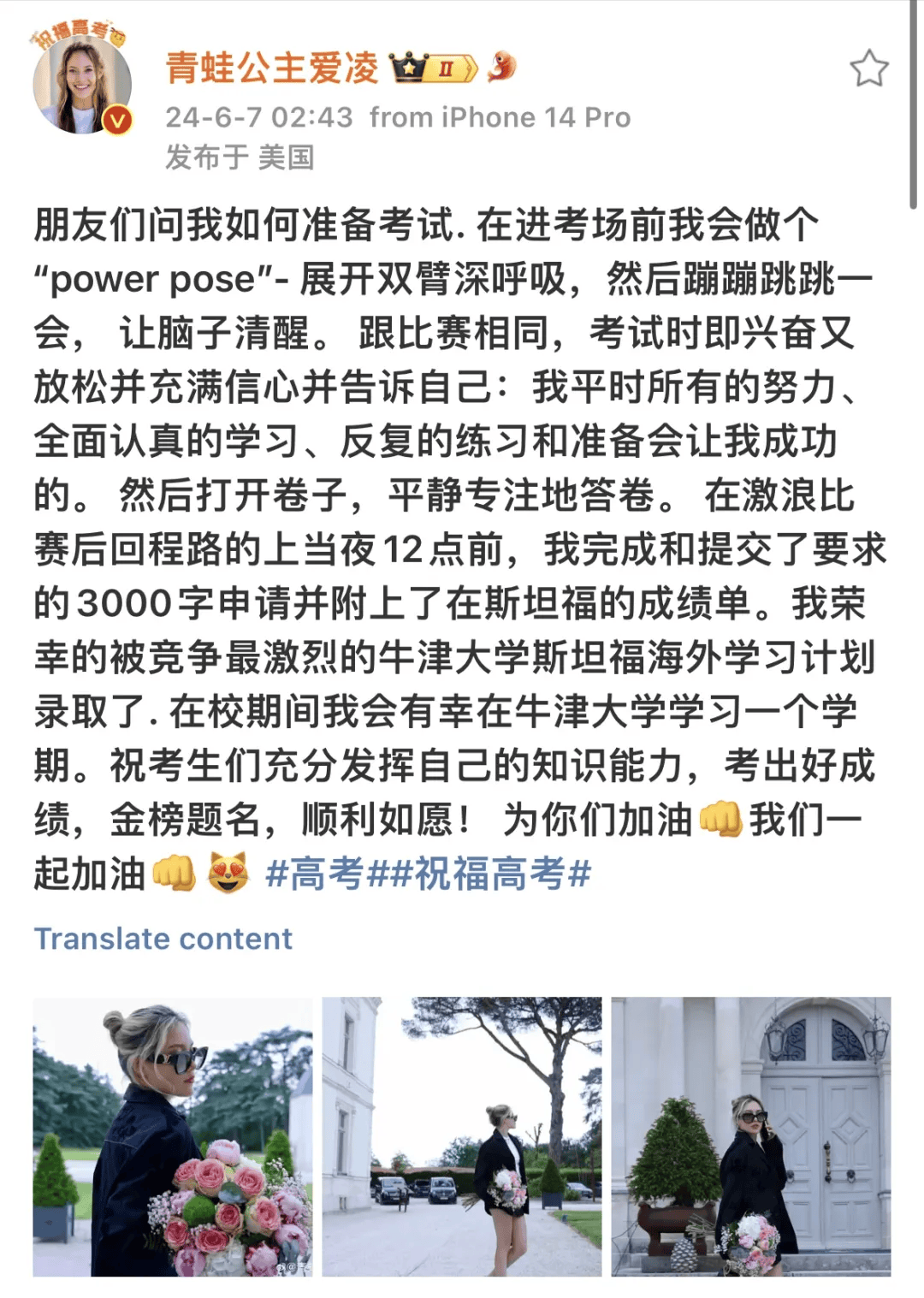Image resolution: width=924 pixels, height=1298 pixels.
Task: Open the poster's profile avatar
Action: (81, 86)
